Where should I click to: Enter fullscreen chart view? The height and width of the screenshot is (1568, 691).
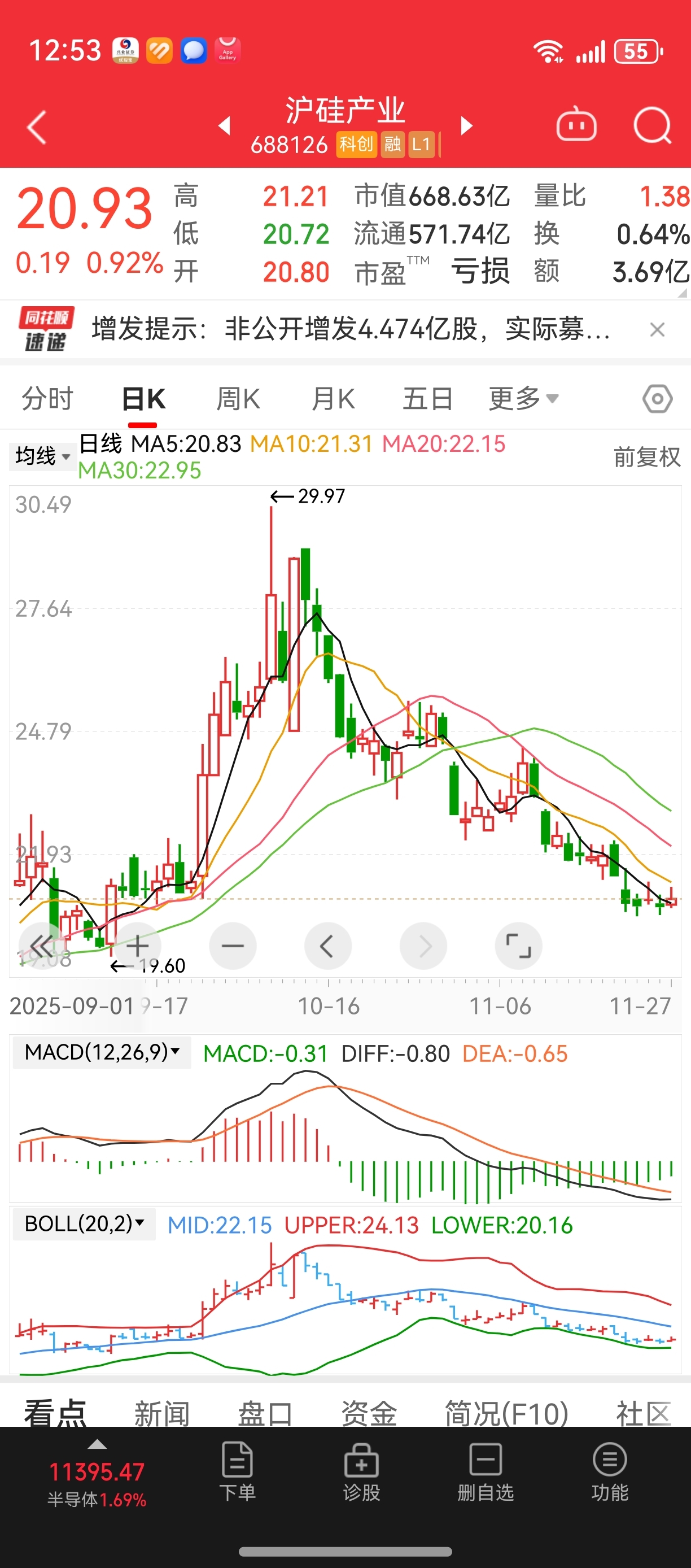518,946
